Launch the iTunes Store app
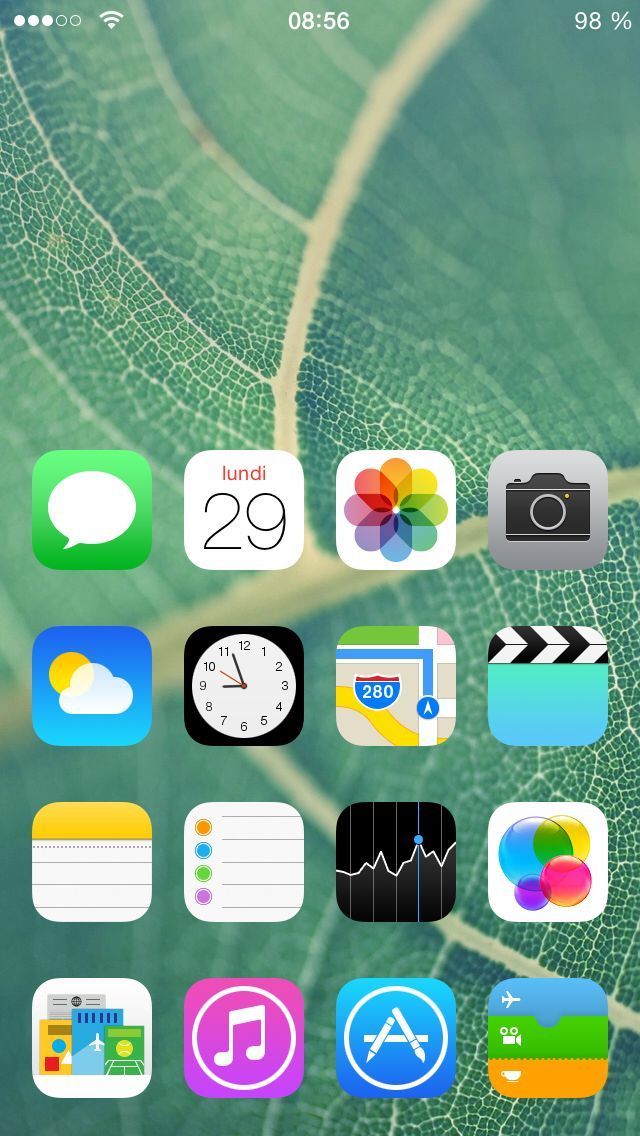Screen dimensions: 640x1136 [x=244, y=1038]
